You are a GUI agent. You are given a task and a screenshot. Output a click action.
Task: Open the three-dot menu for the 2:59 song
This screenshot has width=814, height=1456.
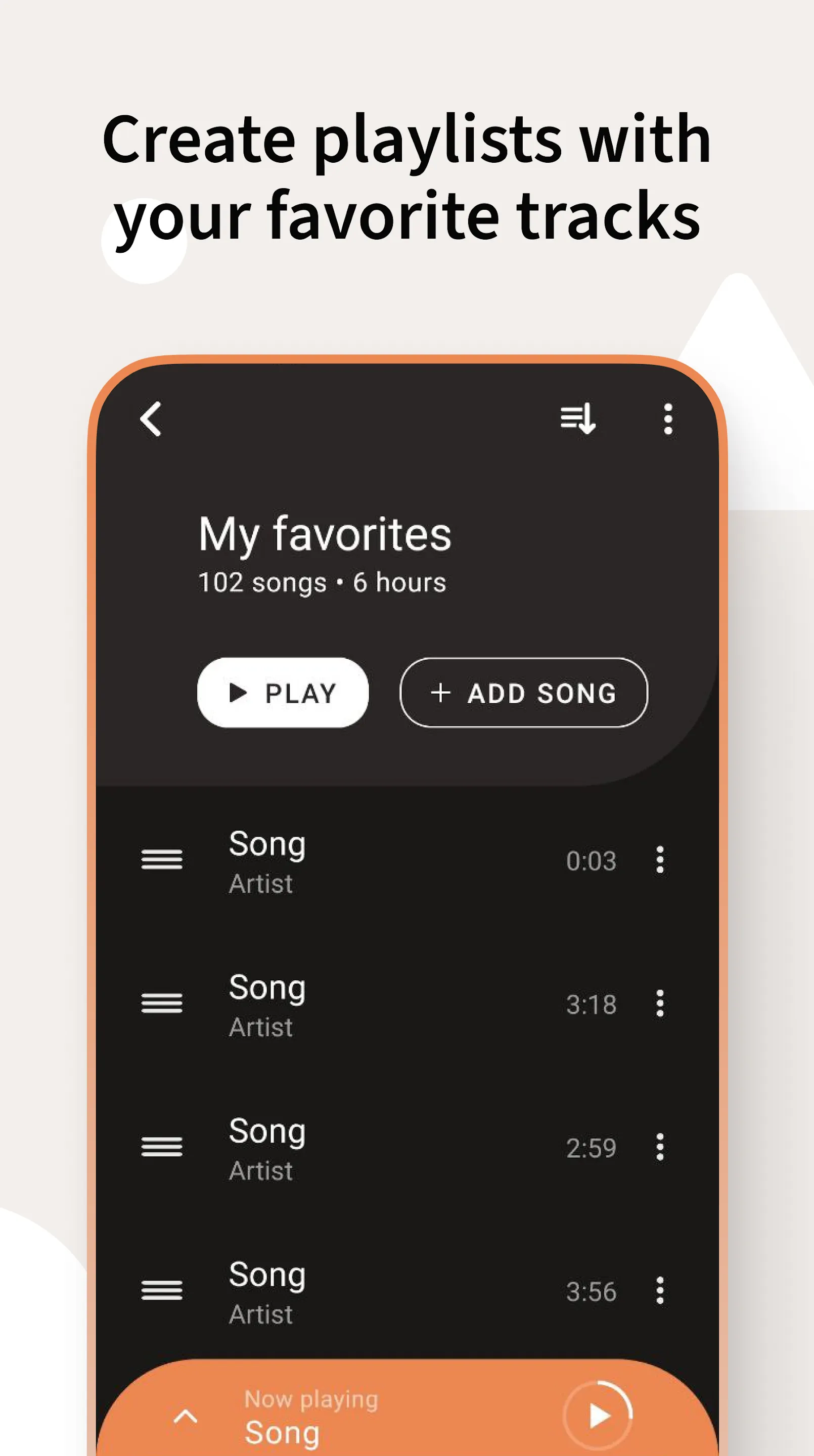coord(660,1148)
